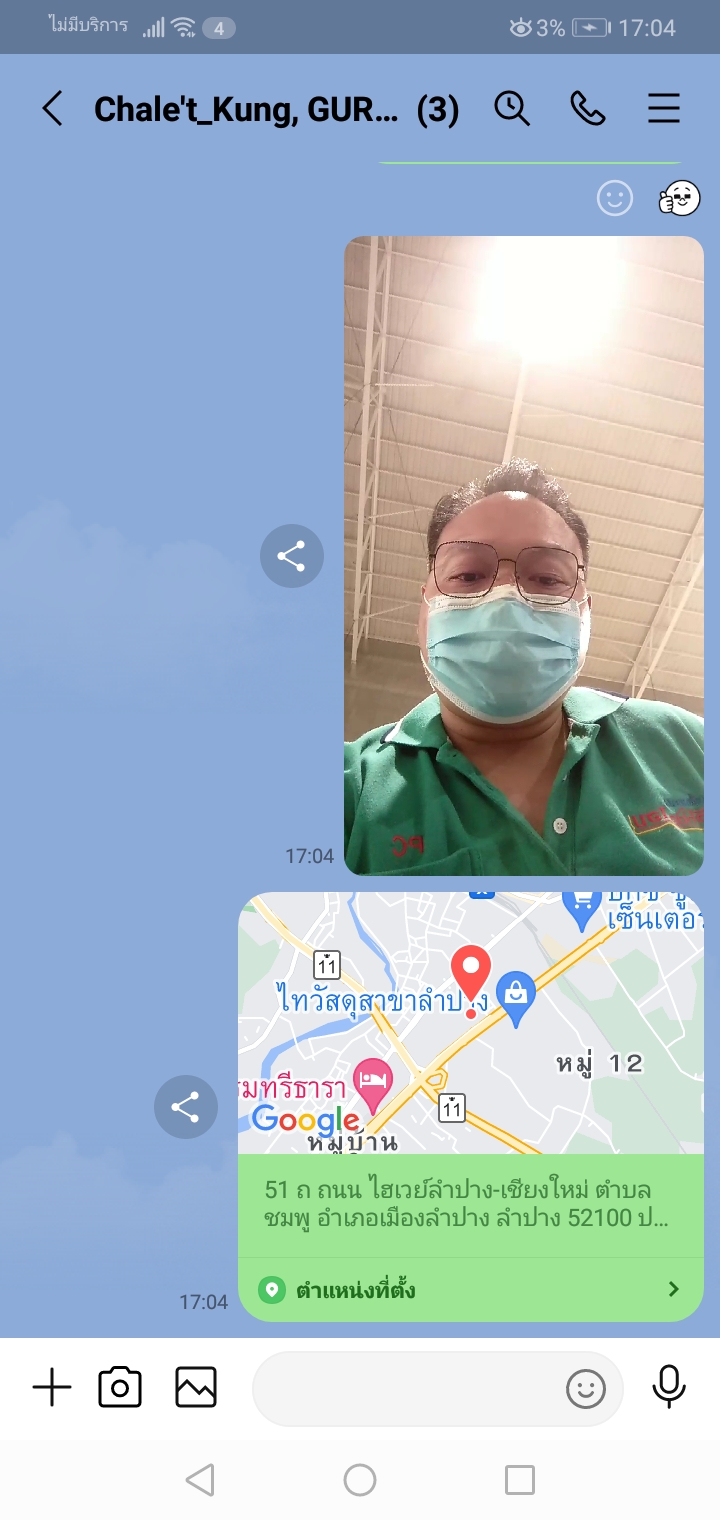The width and height of the screenshot is (720, 1520).
Task: Share the sent photo
Action: tap(291, 556)
